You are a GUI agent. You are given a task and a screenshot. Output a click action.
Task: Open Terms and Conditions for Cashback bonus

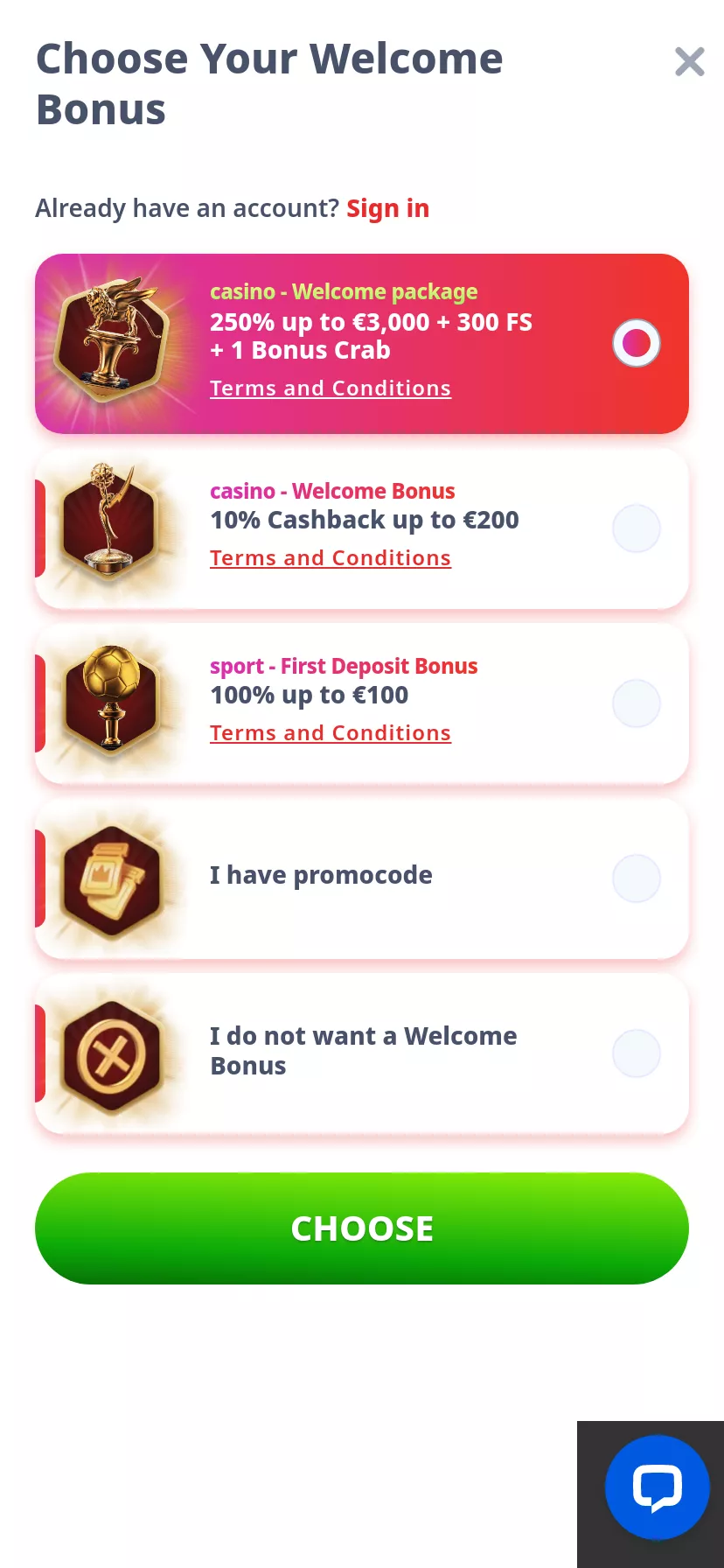click(331, 557)
